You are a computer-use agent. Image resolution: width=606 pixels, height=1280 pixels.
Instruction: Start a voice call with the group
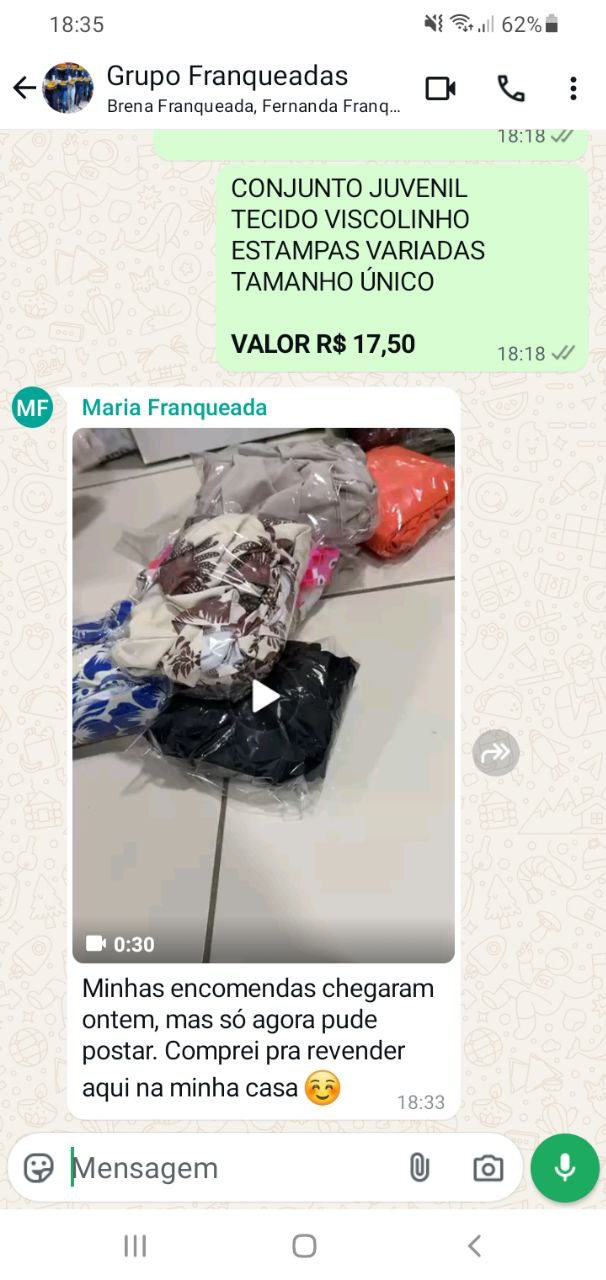click(x=511, y=88)
